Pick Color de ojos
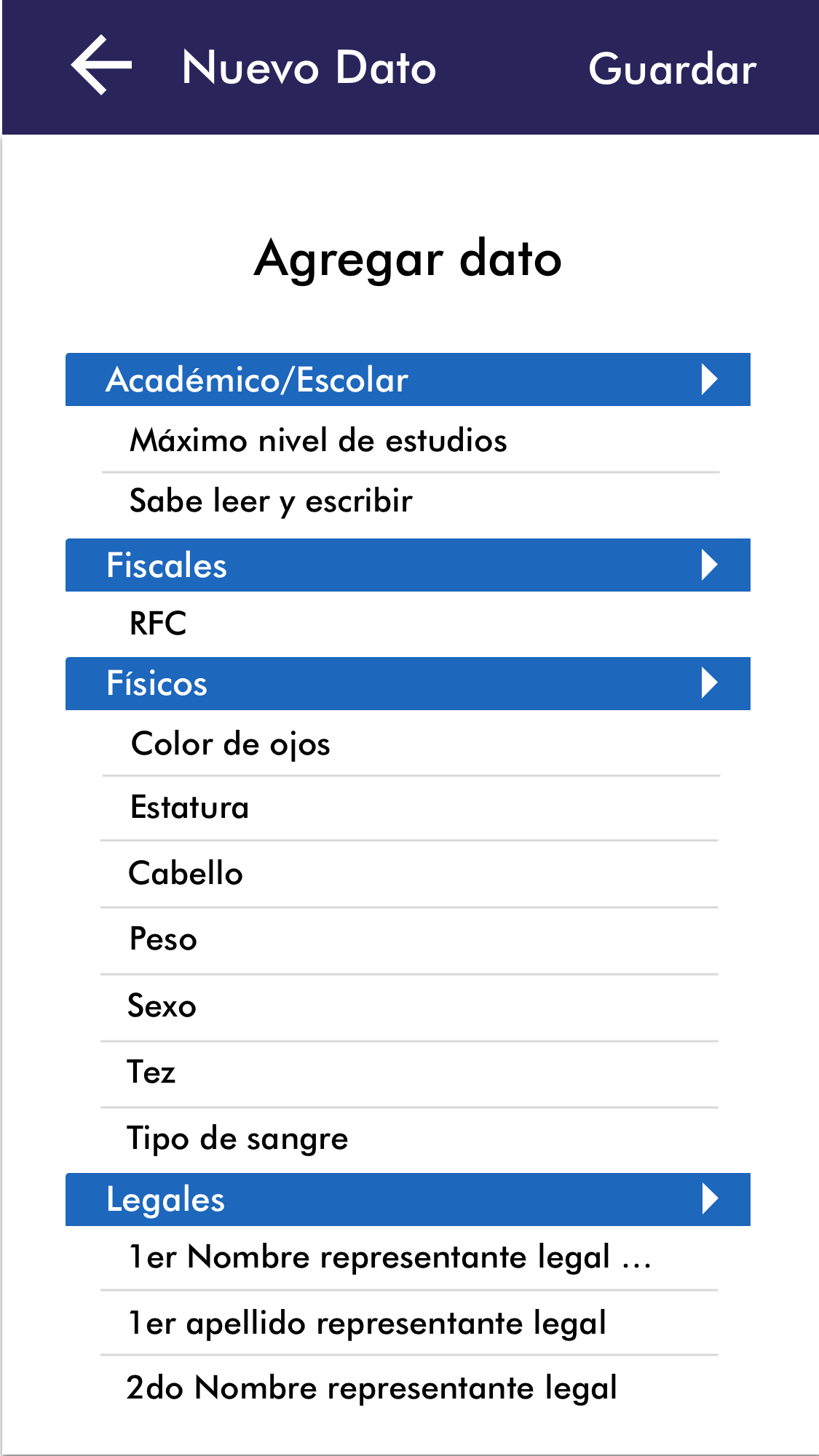 (230, 744)
